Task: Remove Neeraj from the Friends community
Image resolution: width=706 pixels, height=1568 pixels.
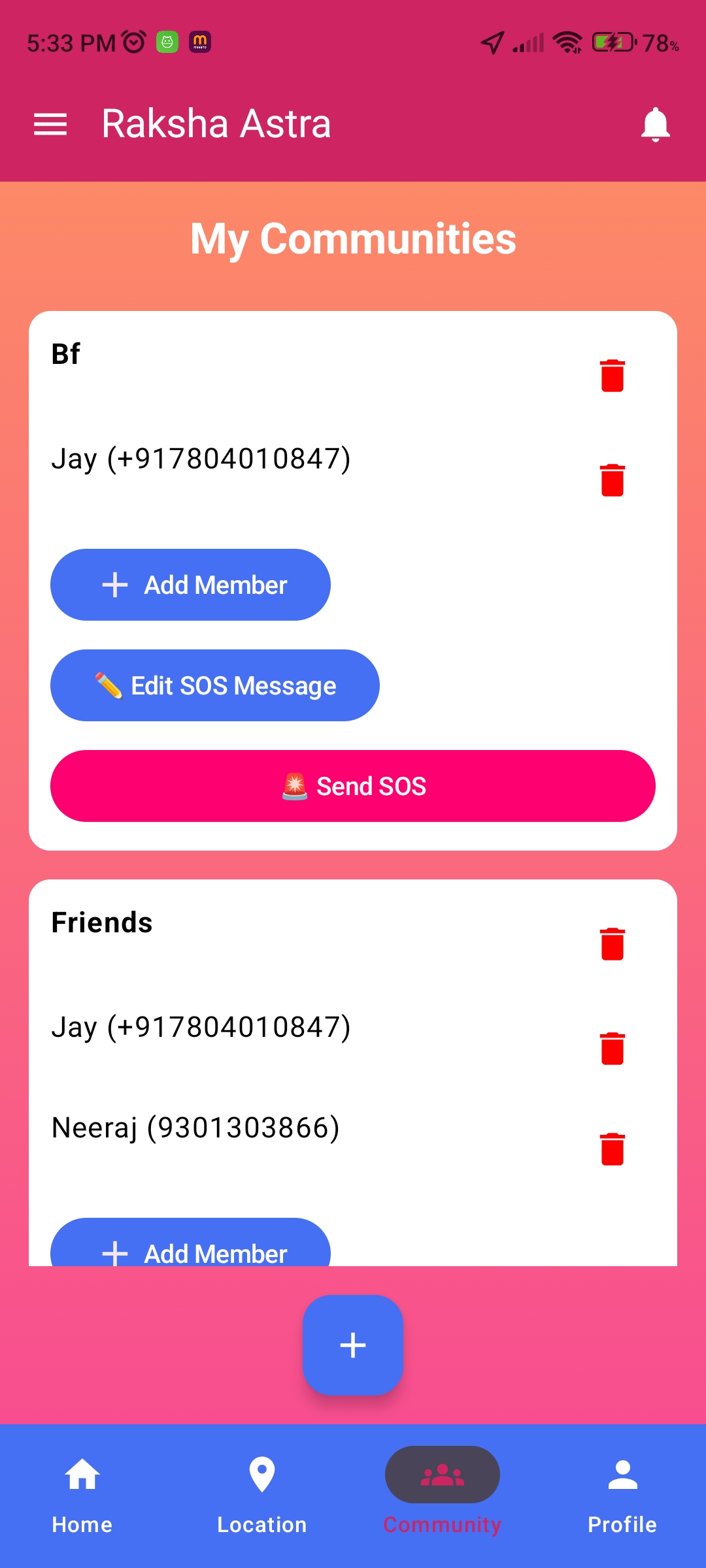Action: point(613,1149)
